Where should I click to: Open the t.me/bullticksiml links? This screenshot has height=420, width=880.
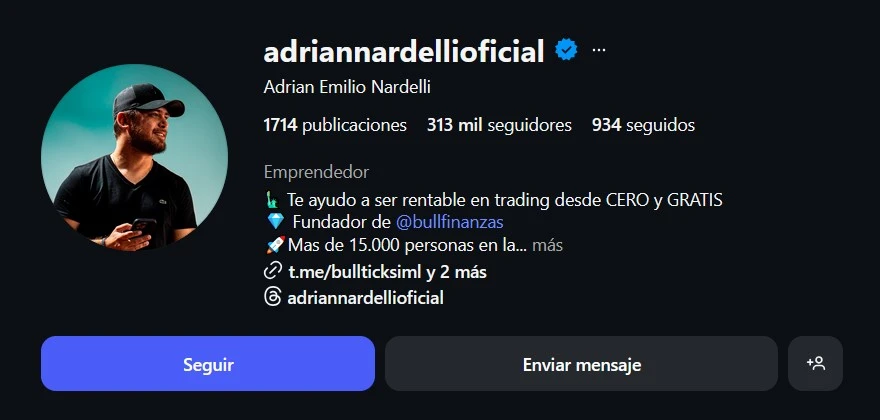tap(386, 271)
